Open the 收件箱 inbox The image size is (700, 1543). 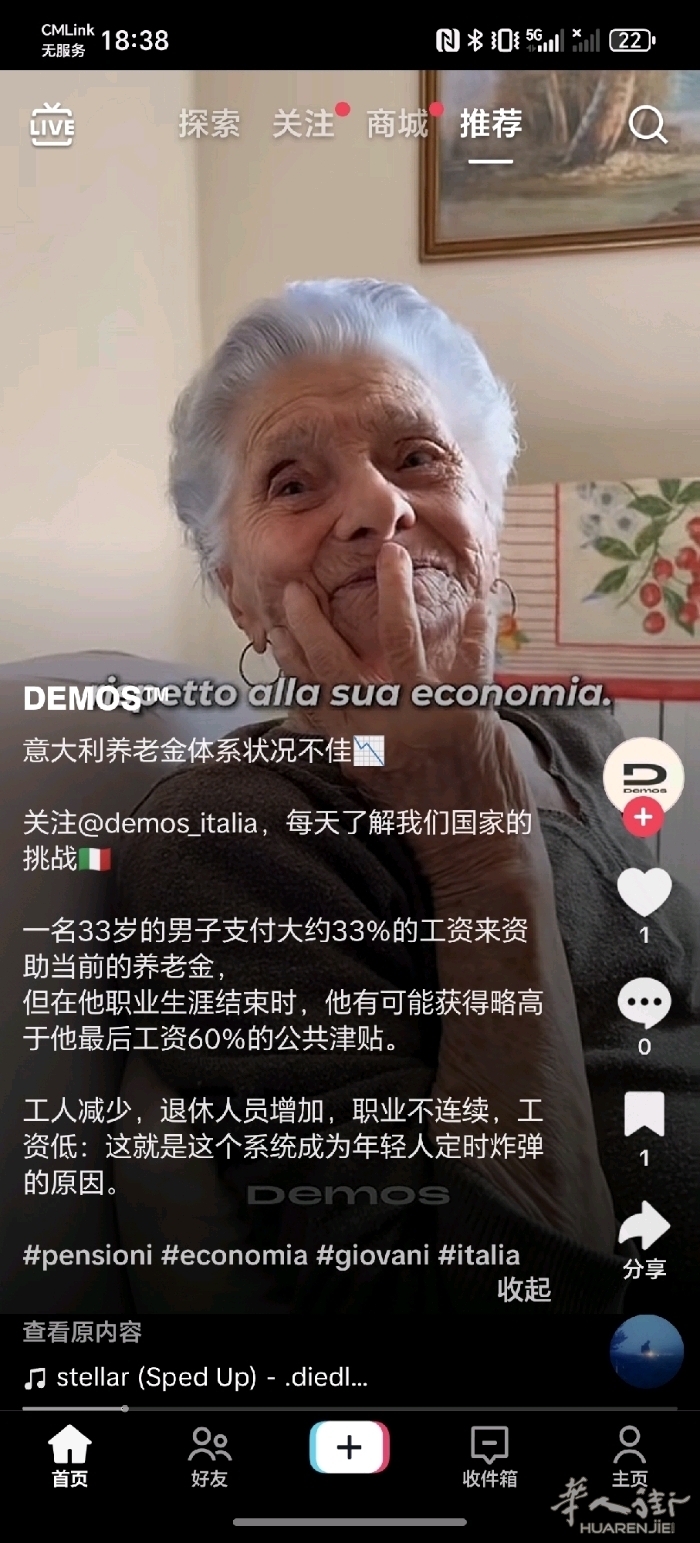pyautogui.click(x=489, y=1457)
